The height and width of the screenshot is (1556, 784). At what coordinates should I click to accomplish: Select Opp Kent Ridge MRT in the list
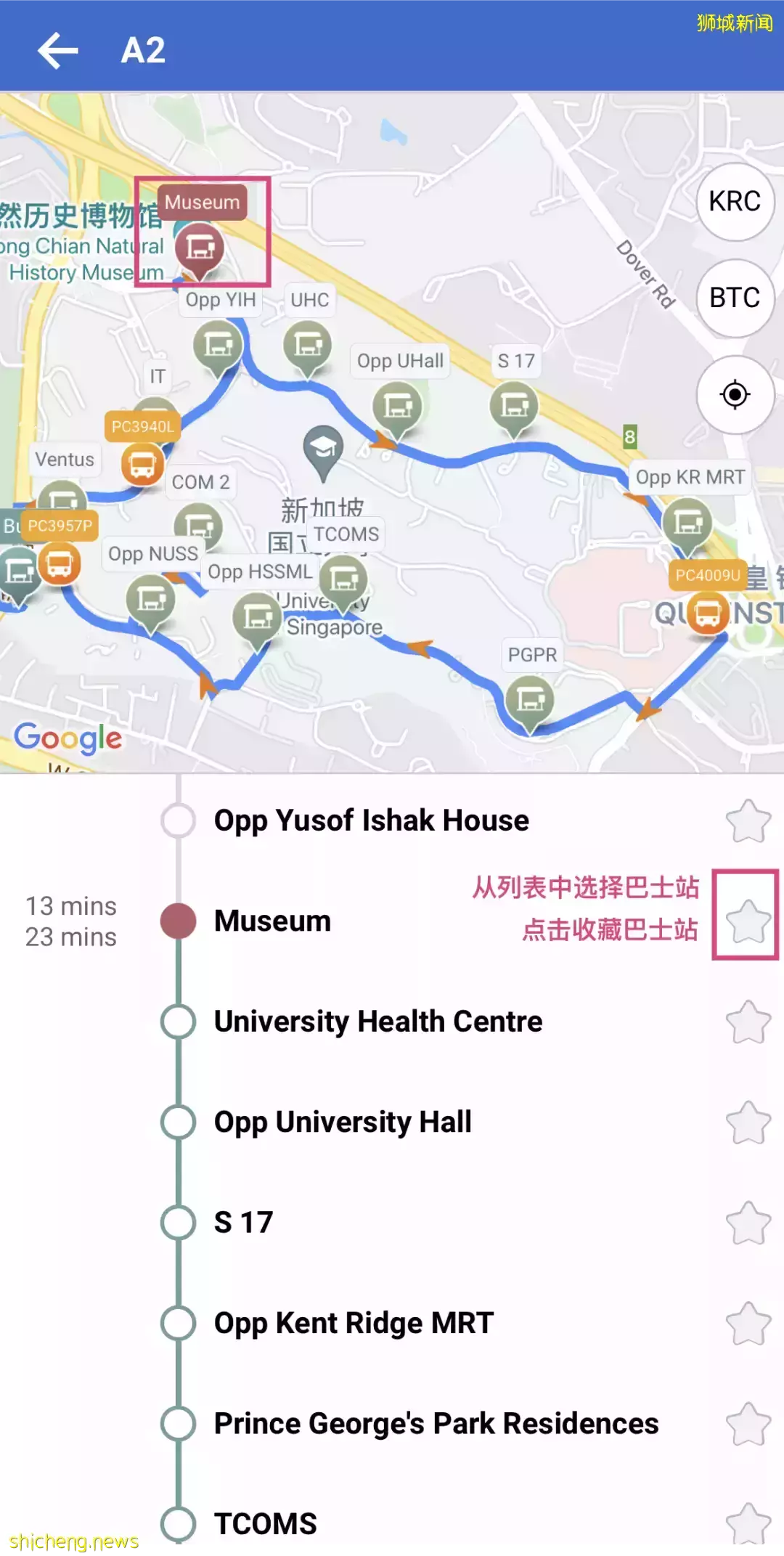[x=354, y=1323]
